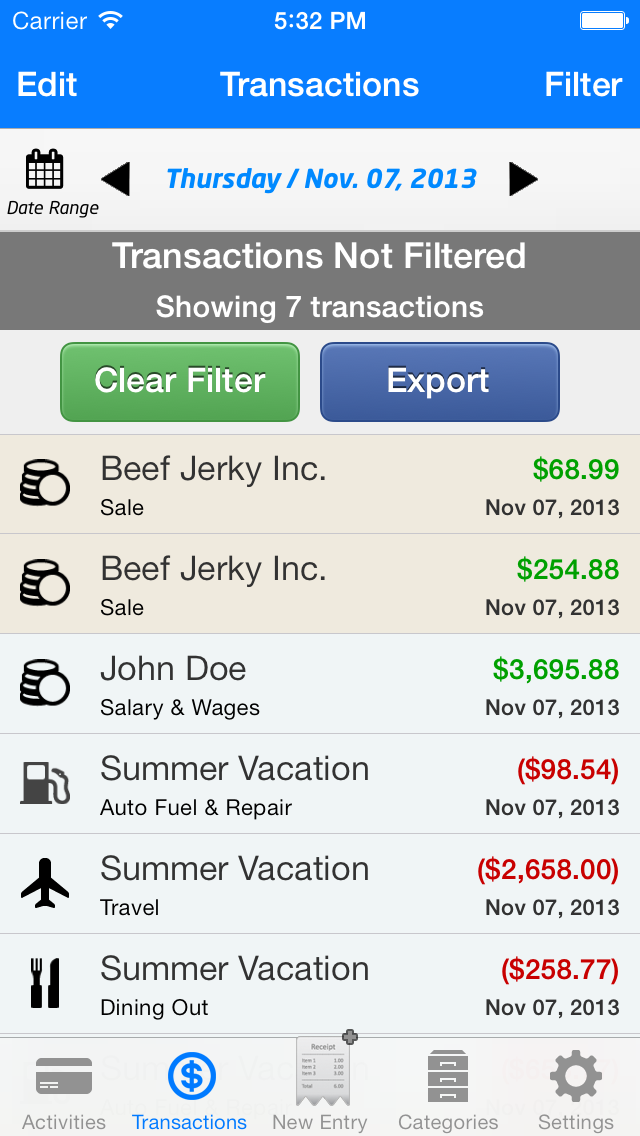Screen dimensions: 640x1136
Task: Open the Filter options
Action: click(583, 85)
